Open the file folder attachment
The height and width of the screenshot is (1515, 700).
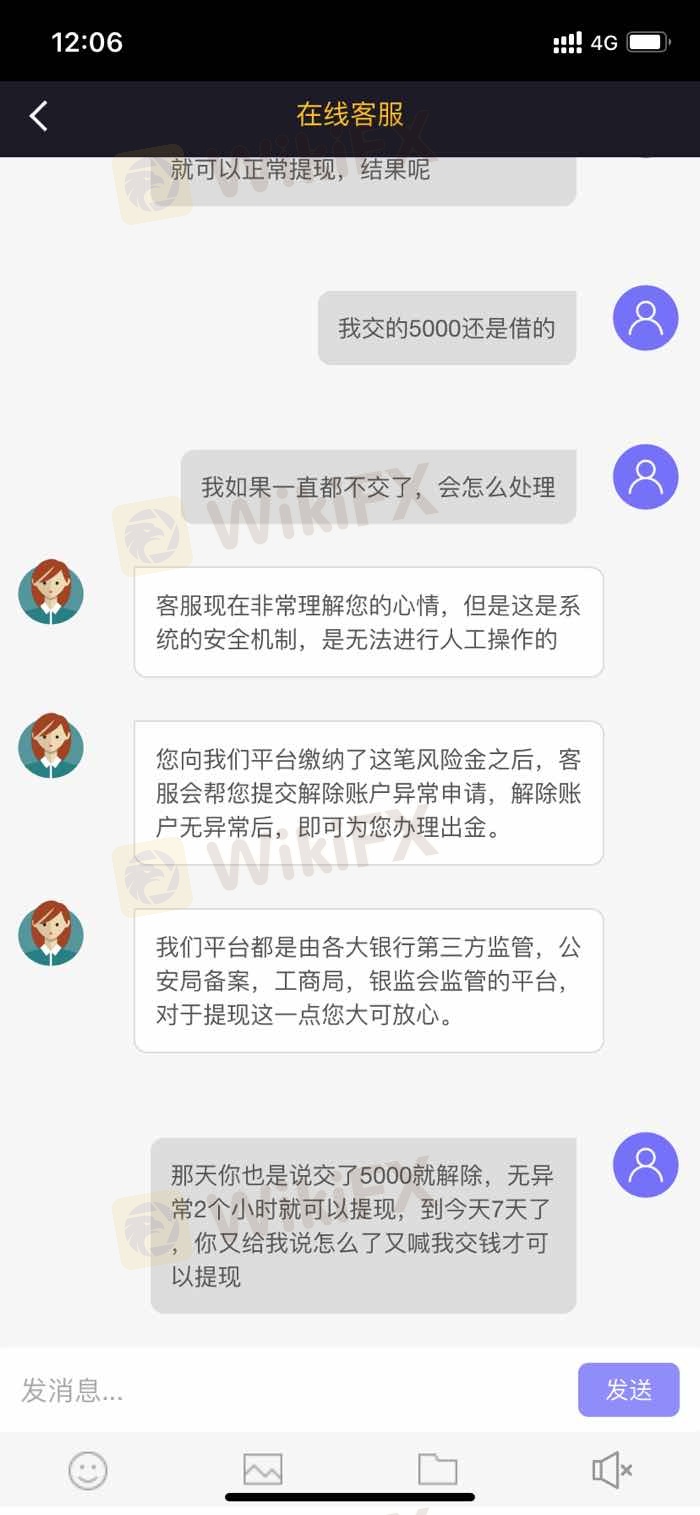(x=437, y=1469)
